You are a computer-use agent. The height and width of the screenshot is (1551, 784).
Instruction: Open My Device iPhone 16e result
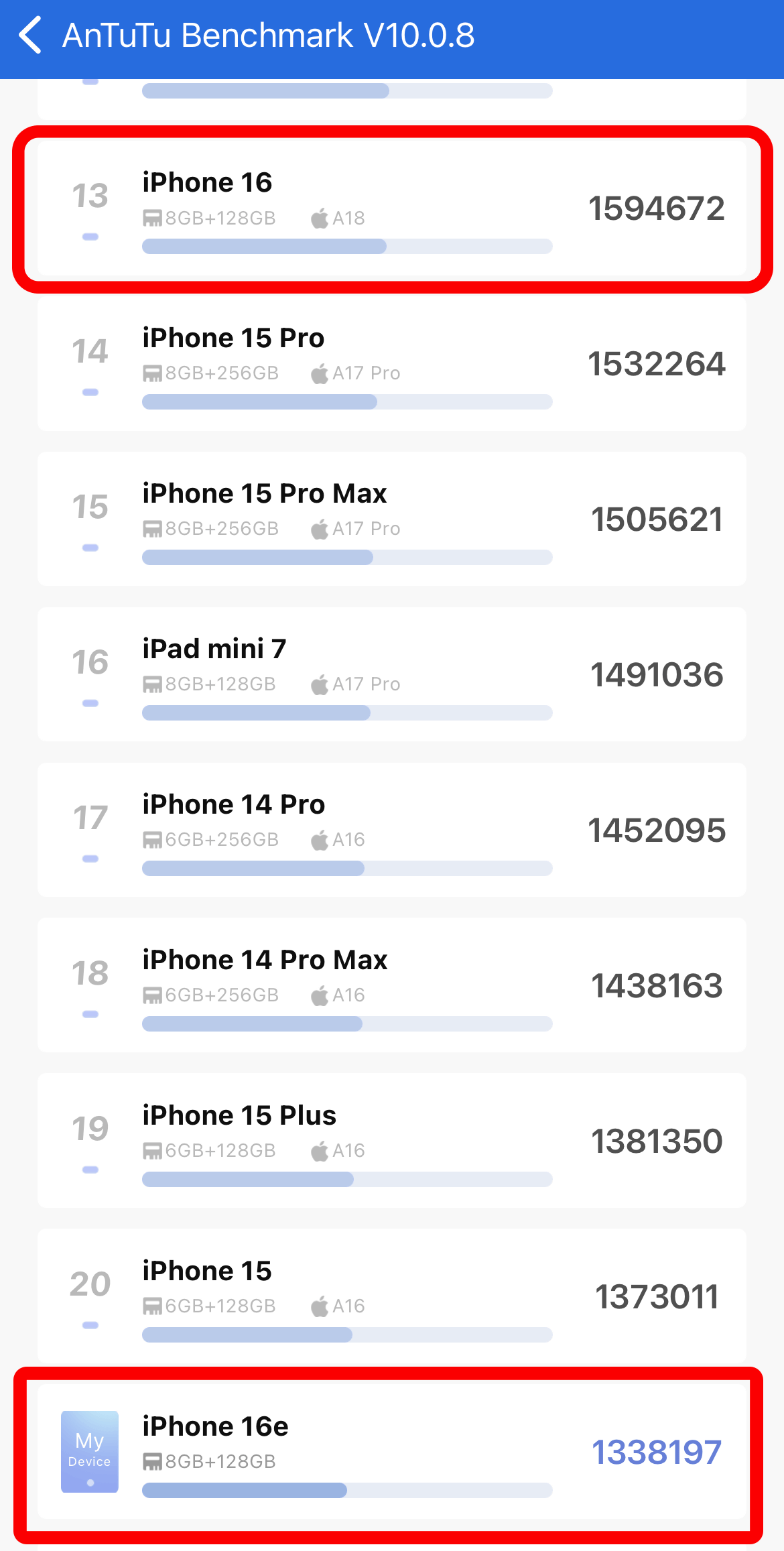pyautogui.click(x=392, y=1450)
